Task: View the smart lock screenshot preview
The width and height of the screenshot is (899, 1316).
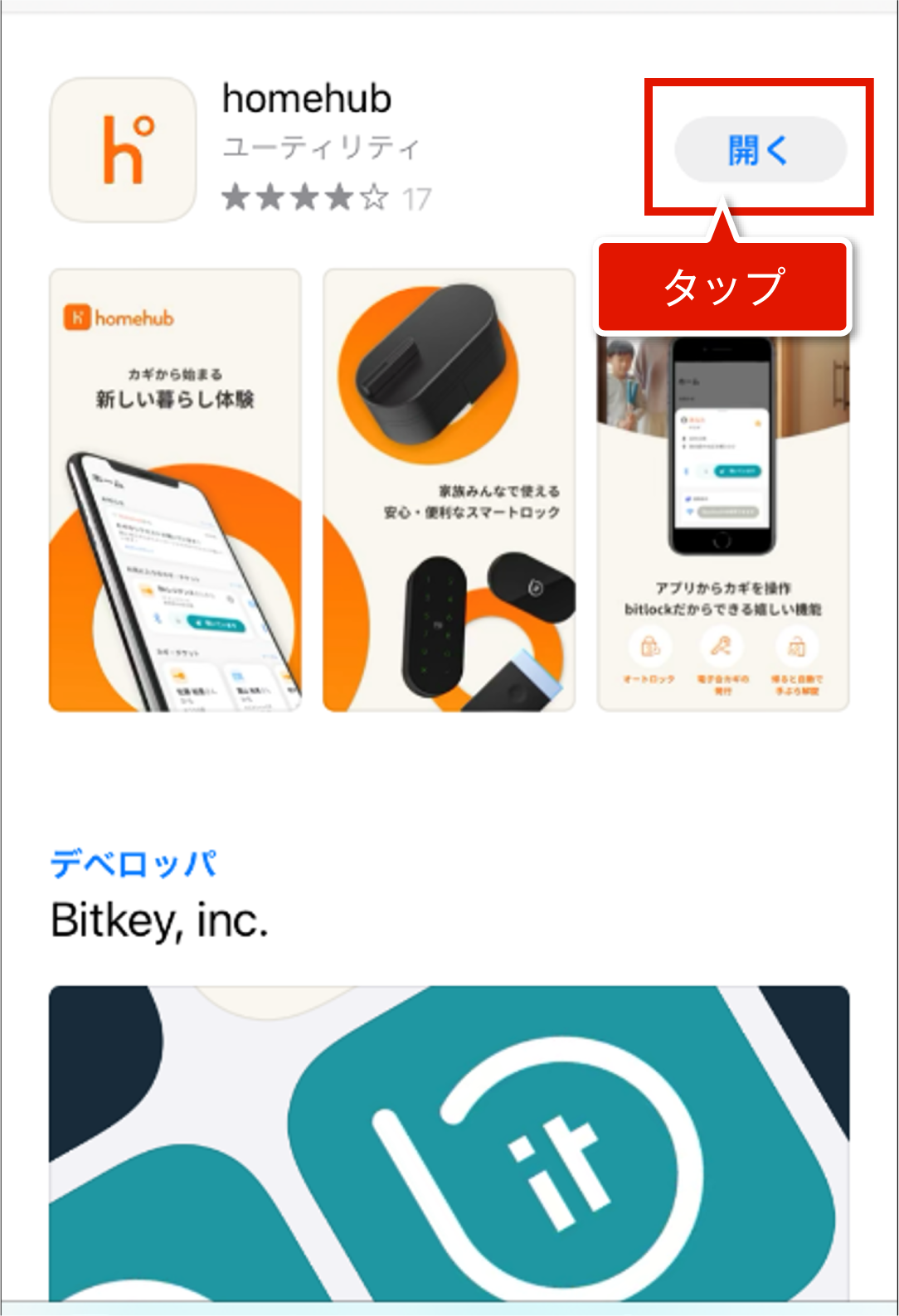Action: [x=449, y=489]
